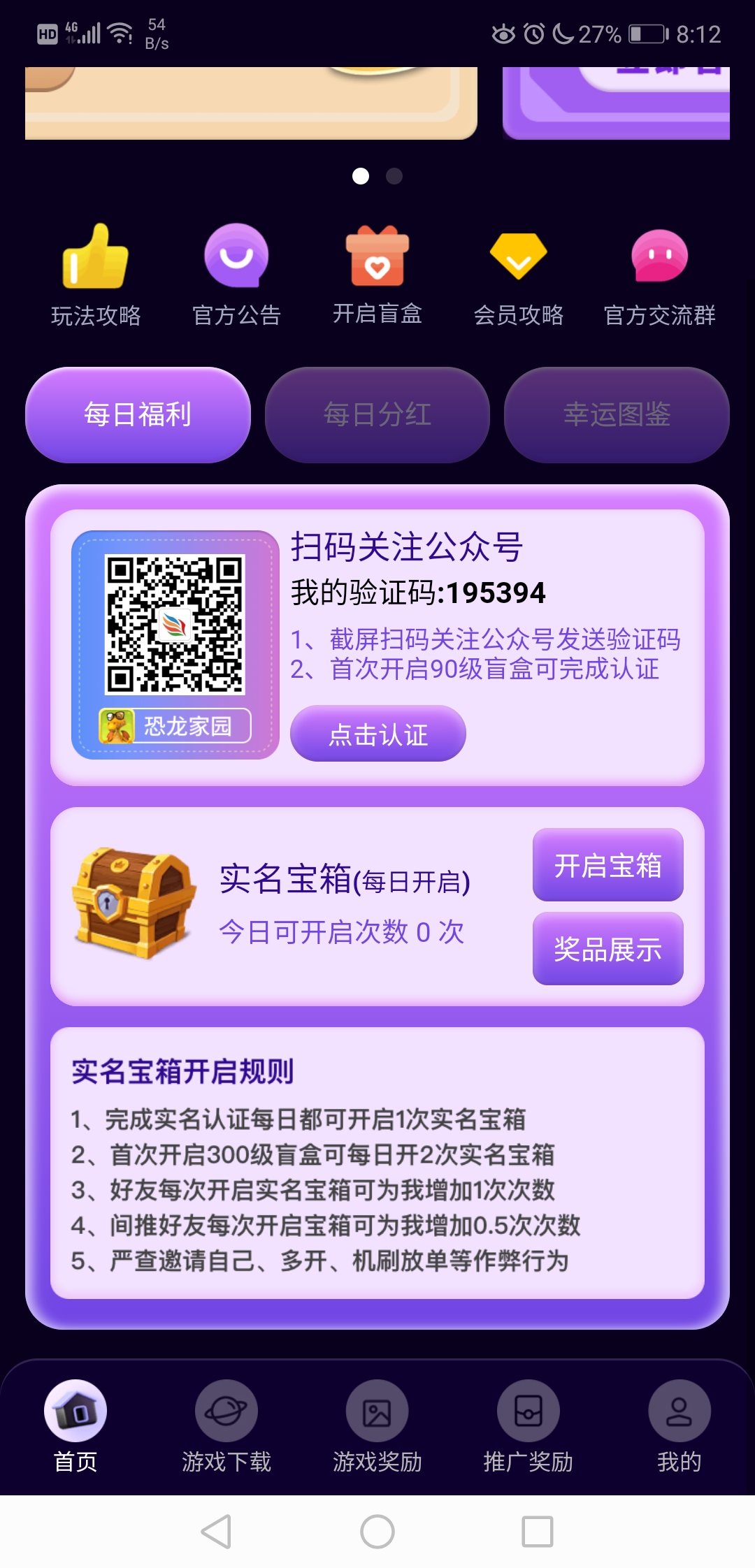The width and height of the screenshot is (755, 1568).
Task: Tap the system home button
Action: [377, 1532]
